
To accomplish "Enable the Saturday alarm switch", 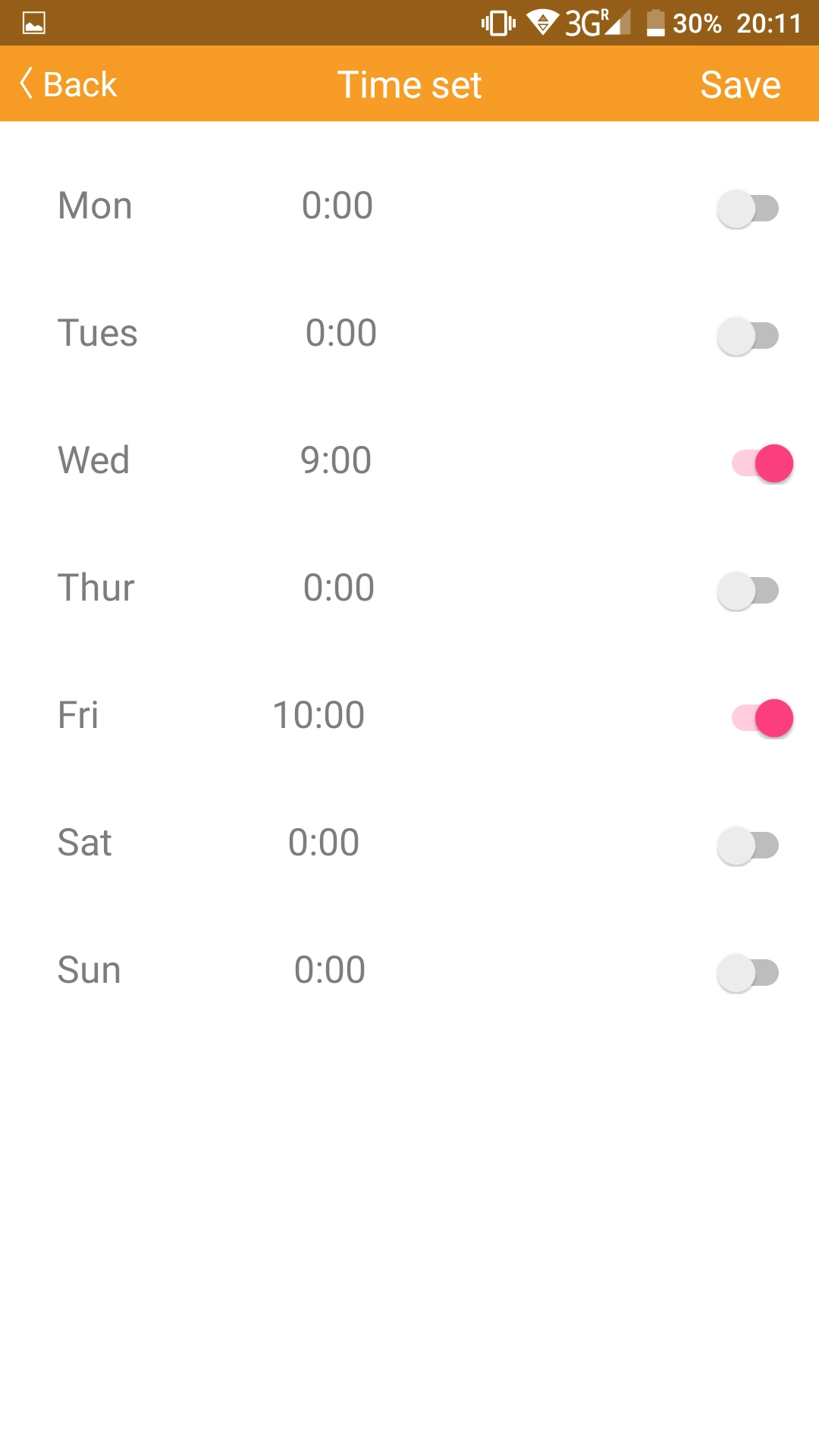I will [x=748, y=845].
